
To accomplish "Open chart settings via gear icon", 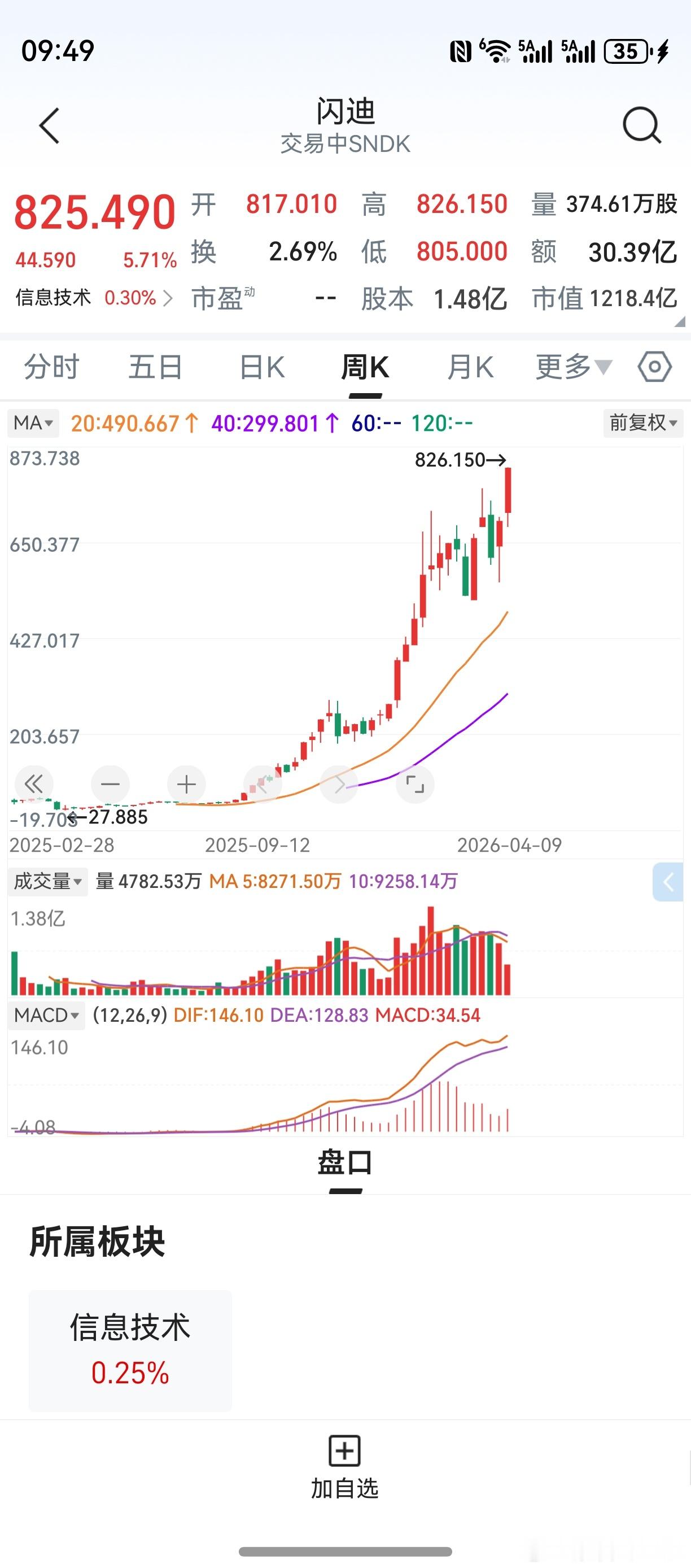I will point(652,367).
